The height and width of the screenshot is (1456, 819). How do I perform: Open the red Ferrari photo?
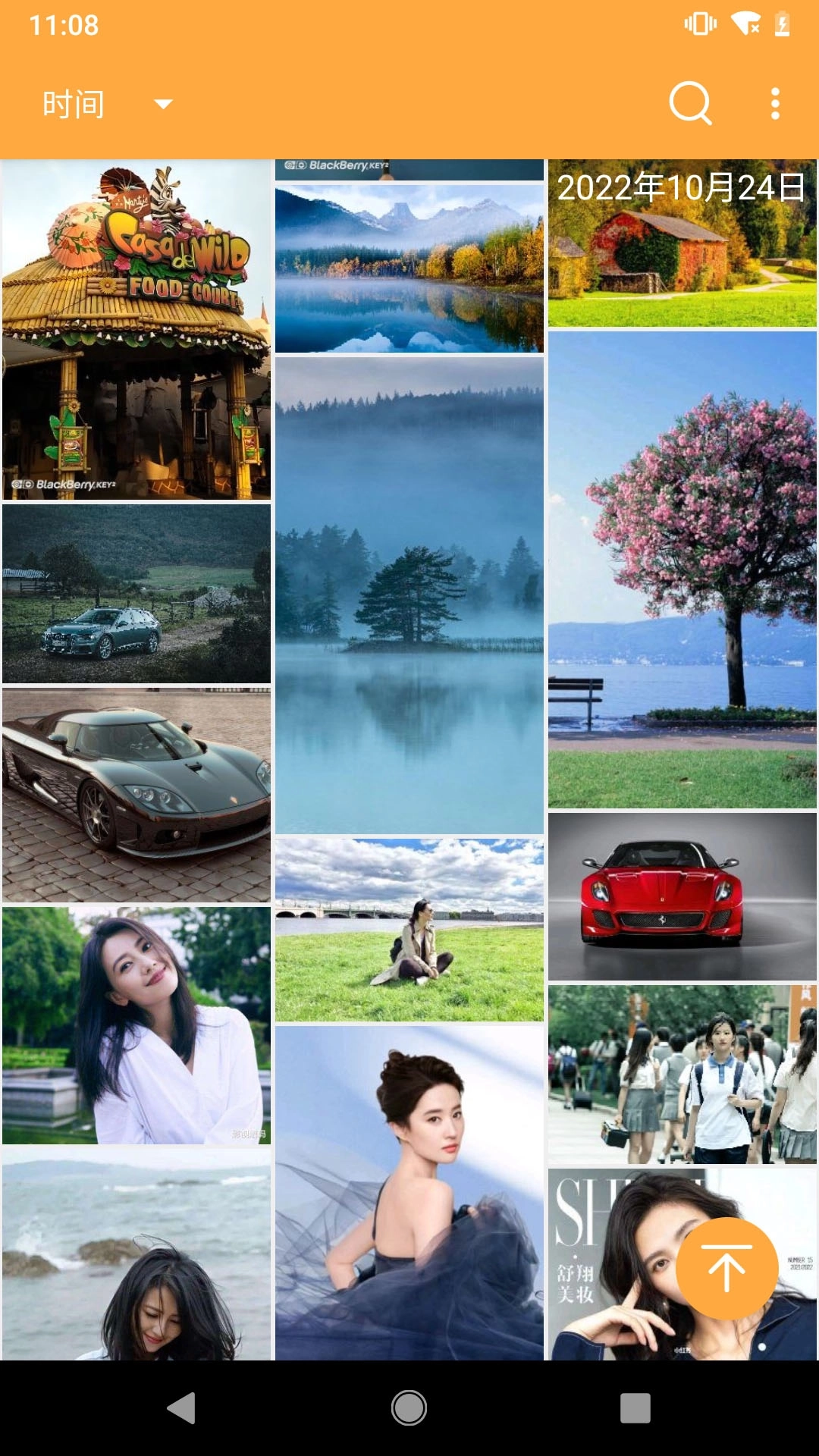click(682, 896)
